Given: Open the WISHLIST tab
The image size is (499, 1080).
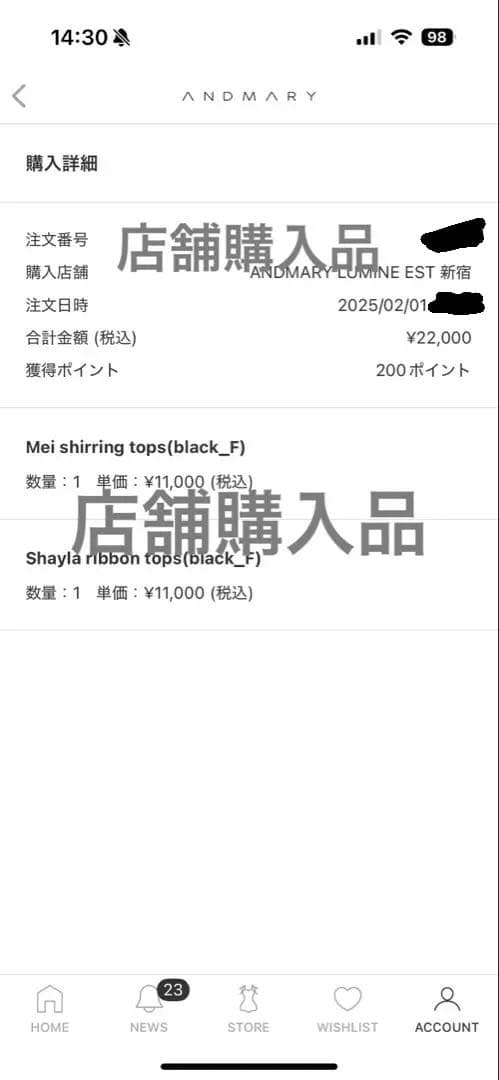Looking at the screenshot, I should [x=347, y=1009].
